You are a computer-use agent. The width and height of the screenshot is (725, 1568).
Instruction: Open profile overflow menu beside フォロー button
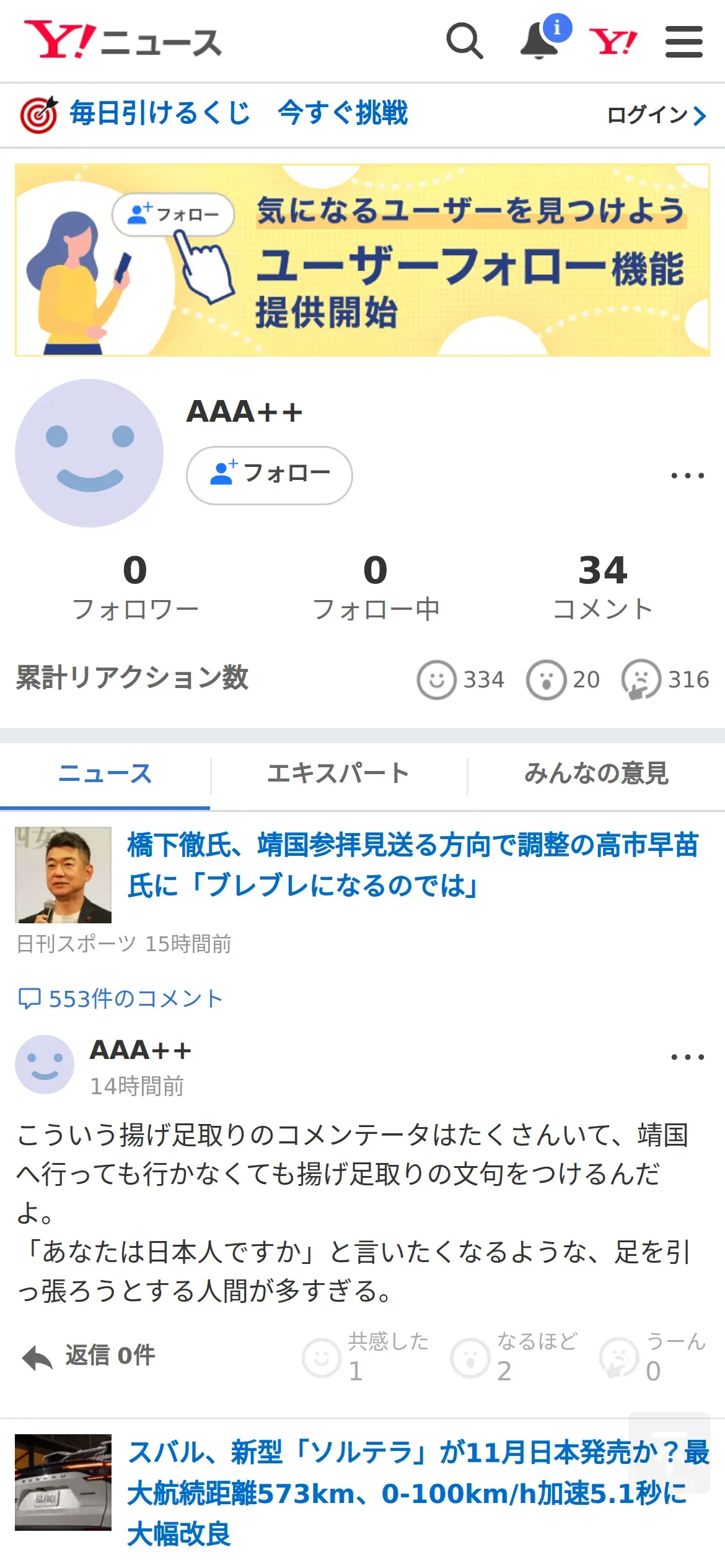[x=687, y=476]
